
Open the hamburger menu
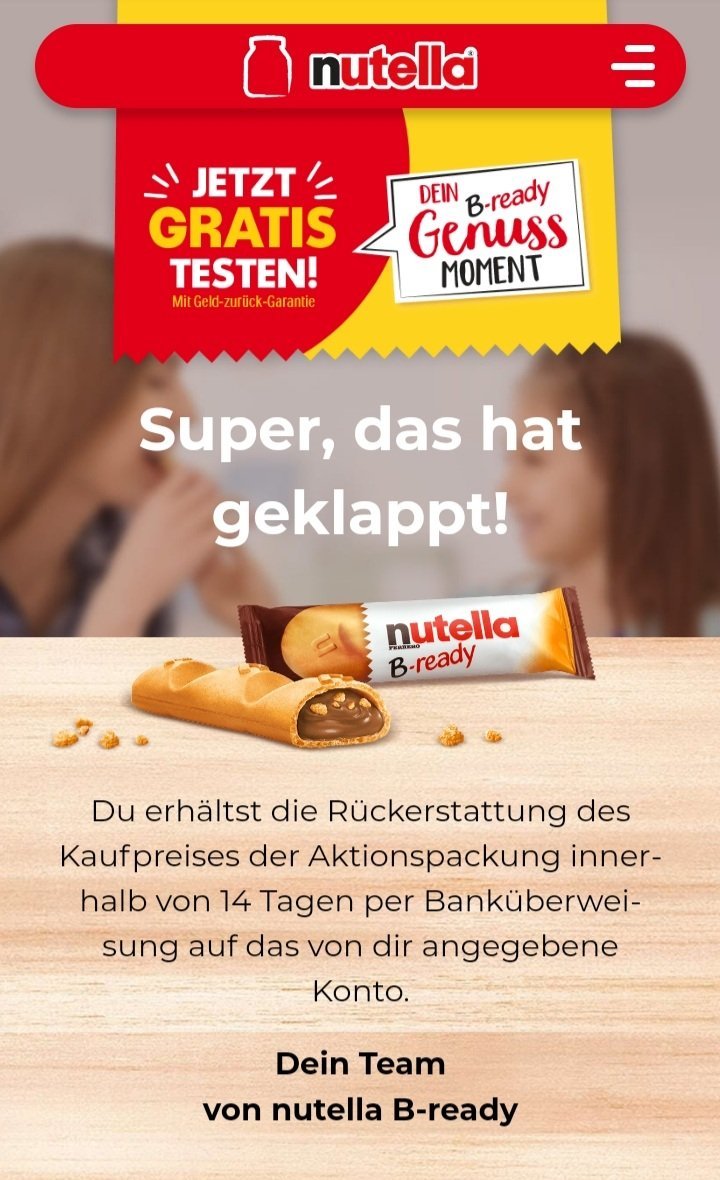coord(633,65)
